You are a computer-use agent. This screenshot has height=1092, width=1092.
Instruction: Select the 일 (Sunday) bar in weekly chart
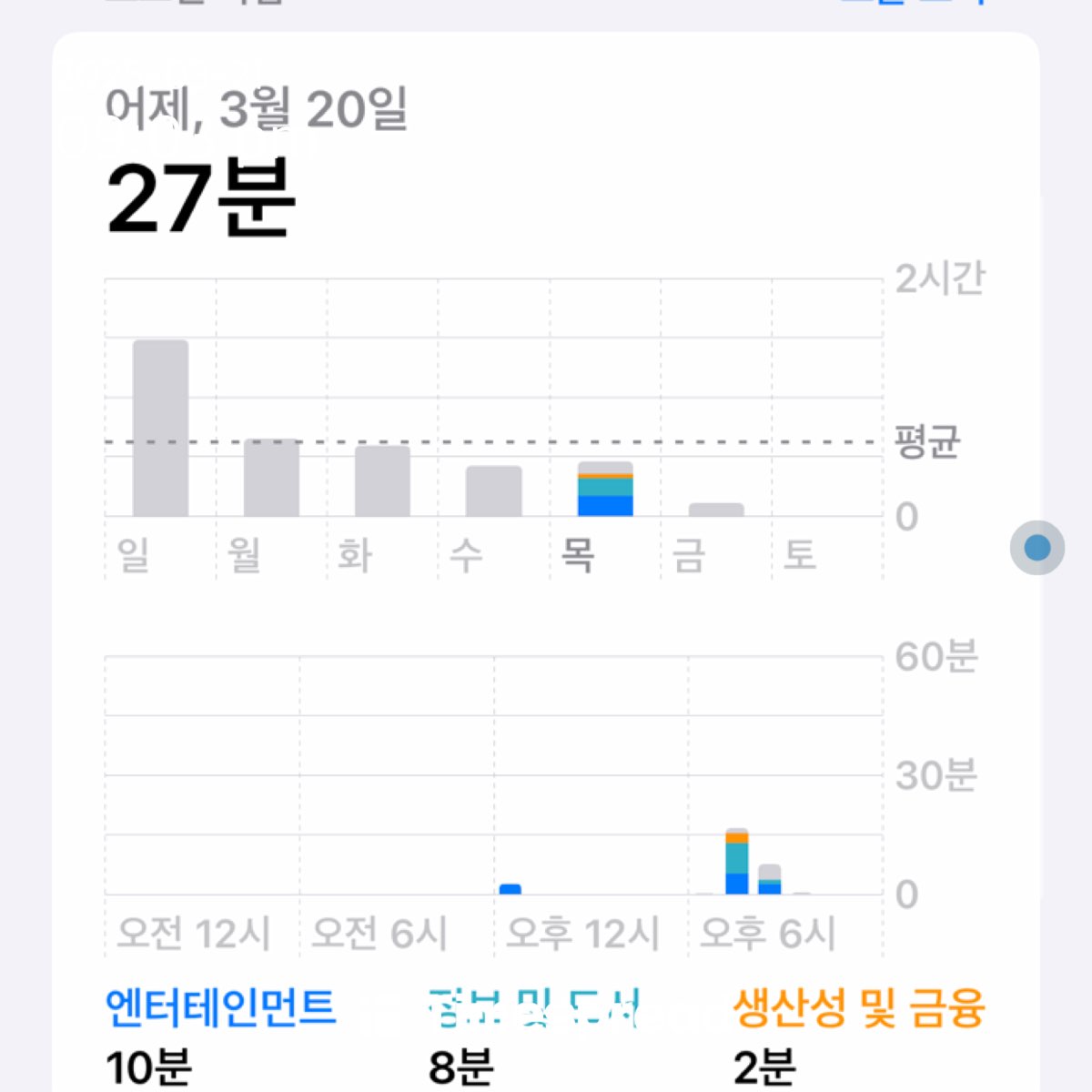(x=160, y=428)
